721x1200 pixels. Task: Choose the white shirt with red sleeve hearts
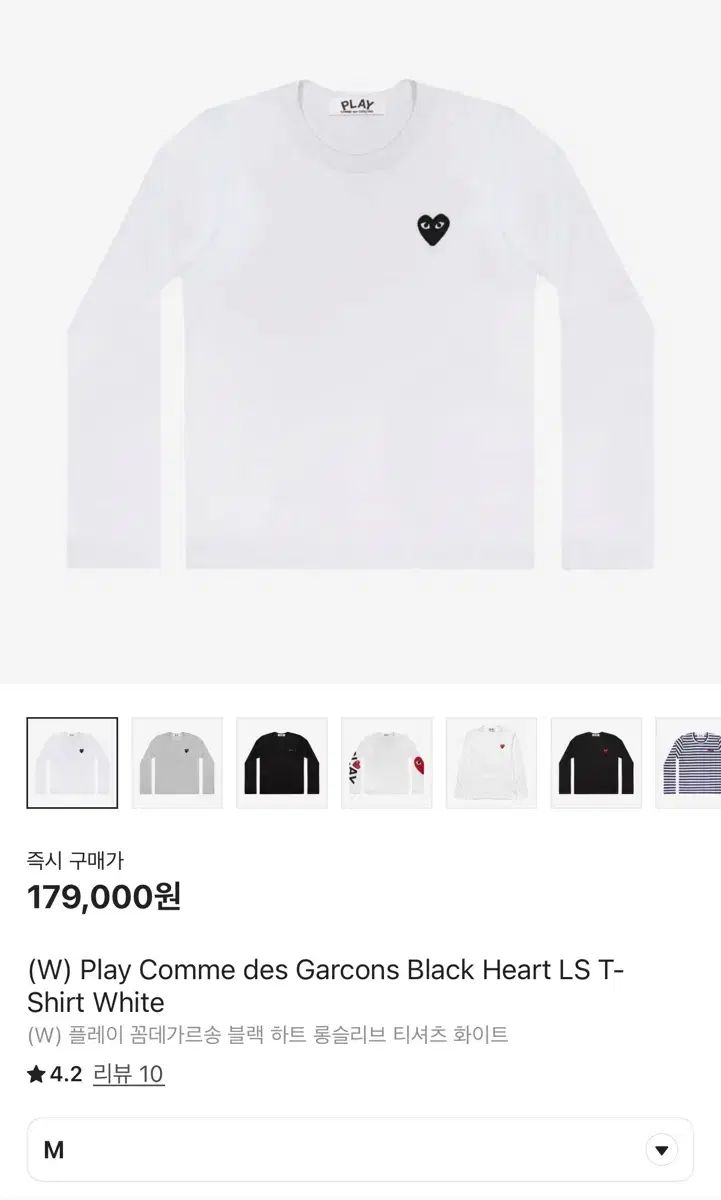point(387,763)
